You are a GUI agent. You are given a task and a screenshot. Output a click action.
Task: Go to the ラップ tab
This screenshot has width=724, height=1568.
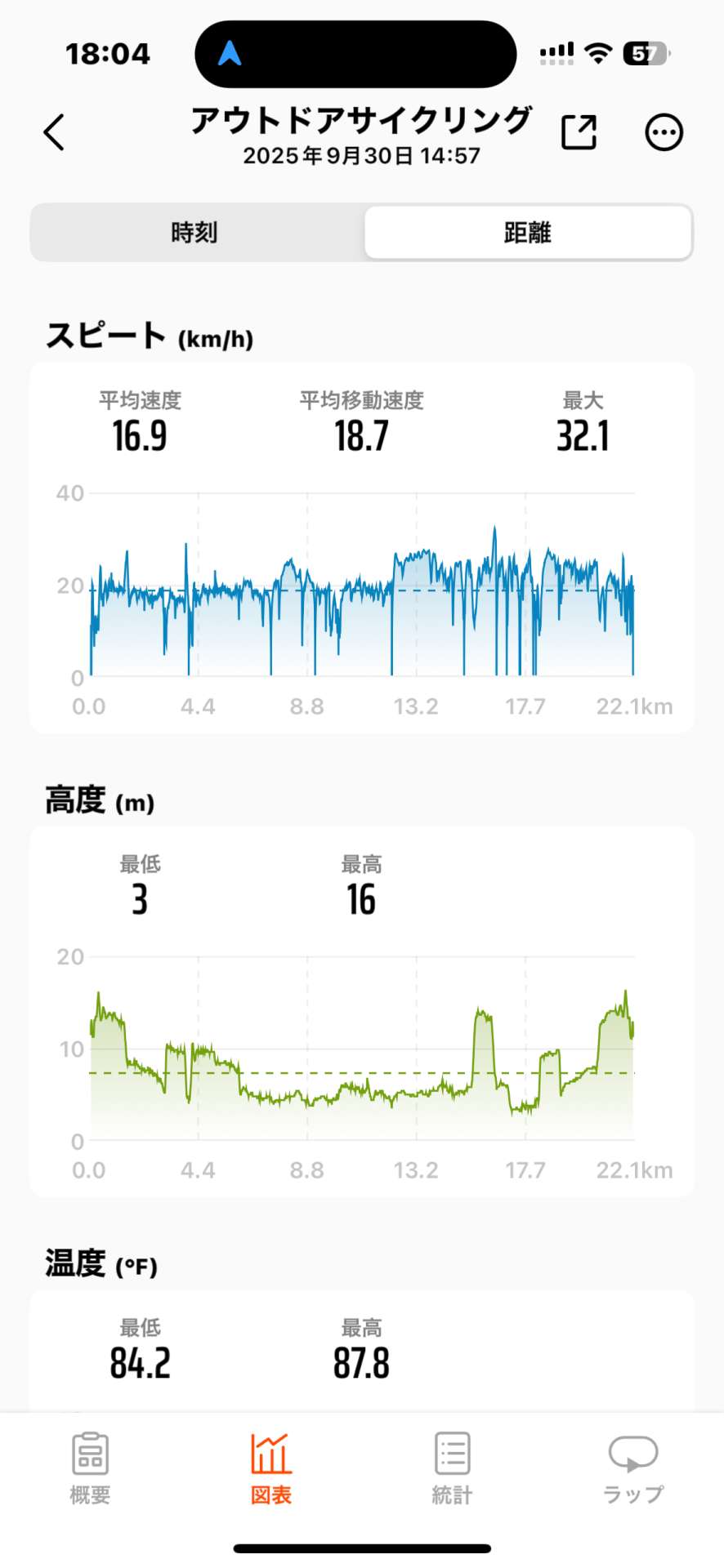(x=633, y=1468)
